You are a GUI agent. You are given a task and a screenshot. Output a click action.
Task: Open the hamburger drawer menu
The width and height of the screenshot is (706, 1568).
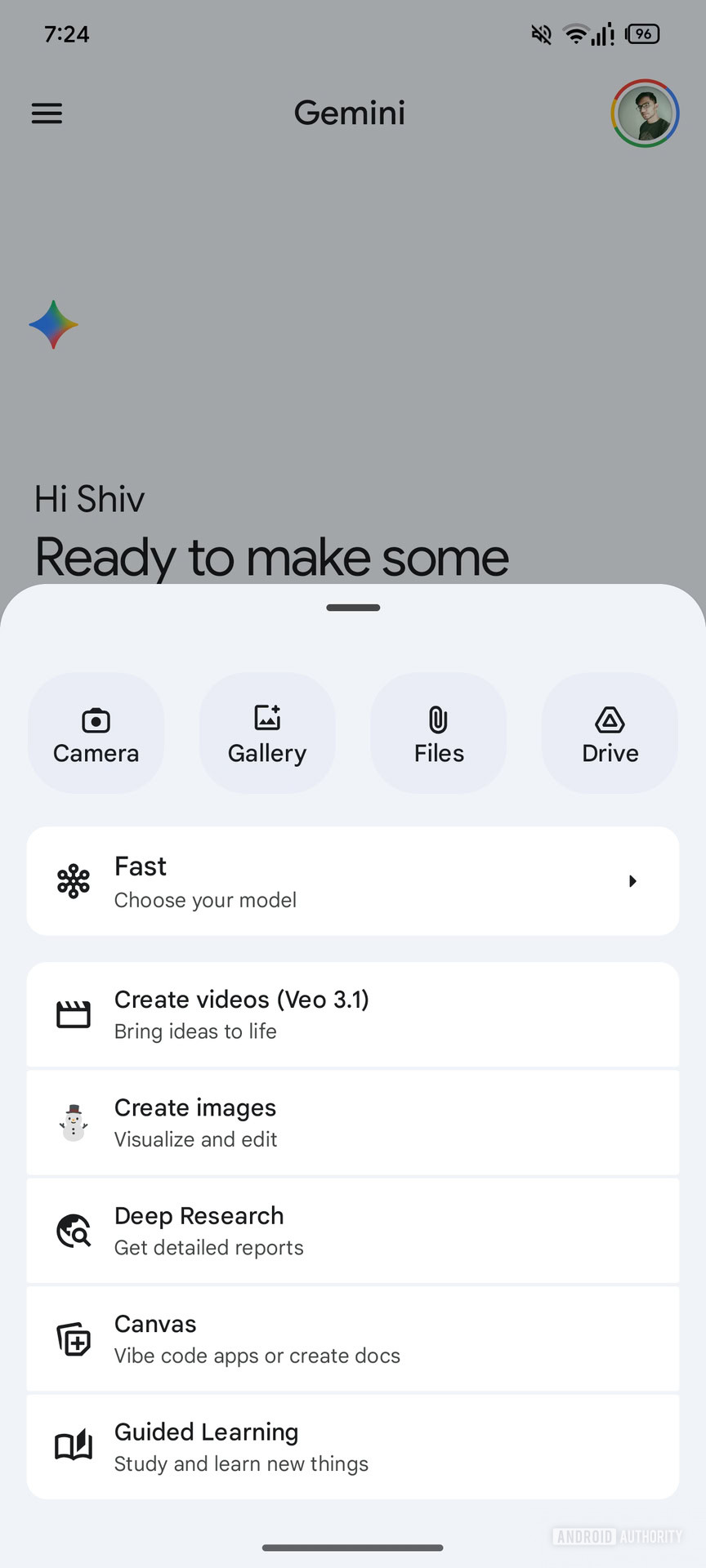pos(47,114)
